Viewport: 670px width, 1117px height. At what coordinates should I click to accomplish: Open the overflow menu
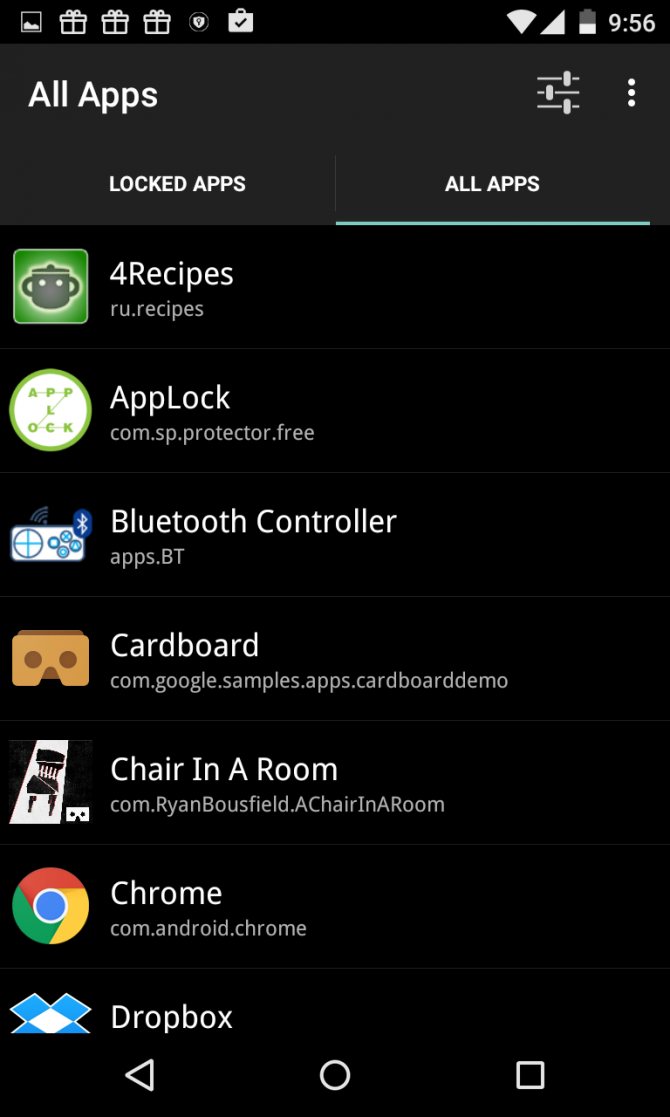(x=631, y=93)
